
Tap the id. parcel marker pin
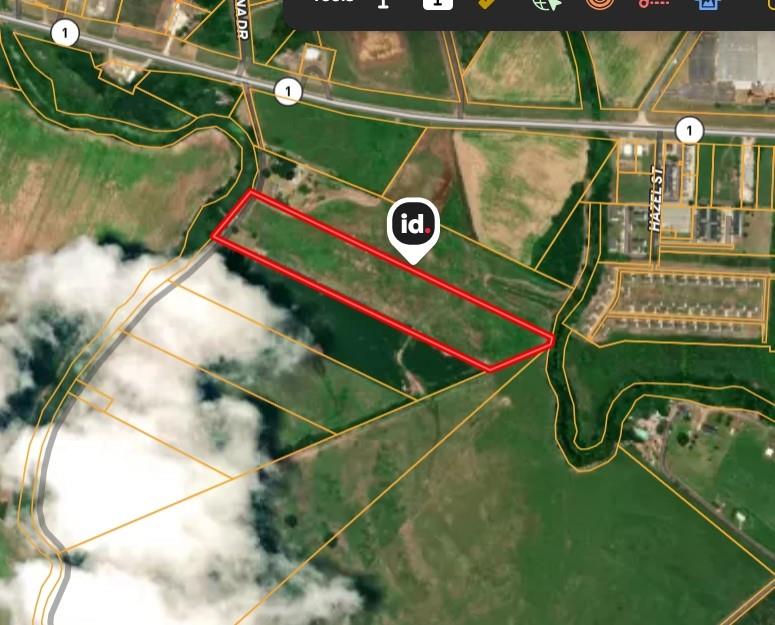(x=413, y=226)
